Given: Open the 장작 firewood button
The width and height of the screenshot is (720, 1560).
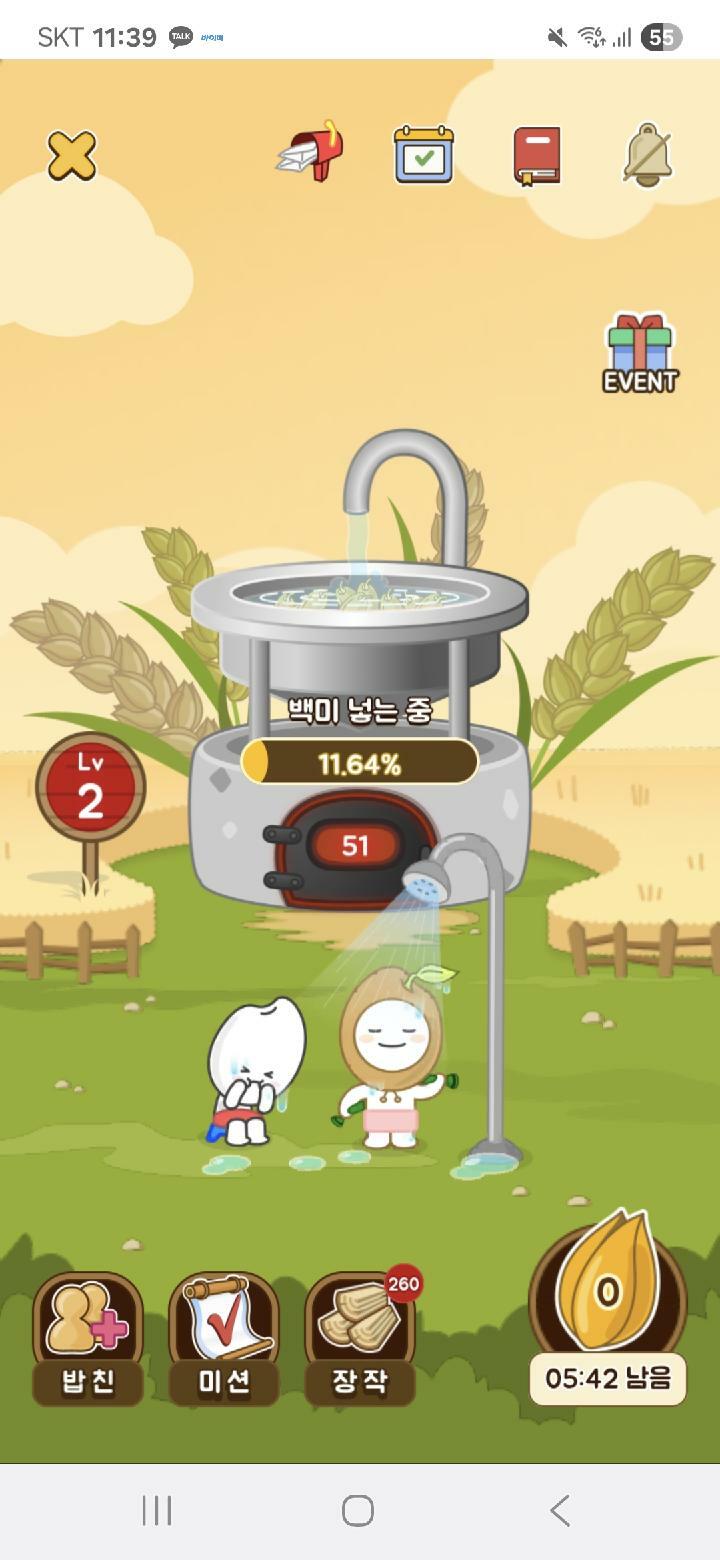Looking at the screenshot, I should click(x=360, y=1338).
